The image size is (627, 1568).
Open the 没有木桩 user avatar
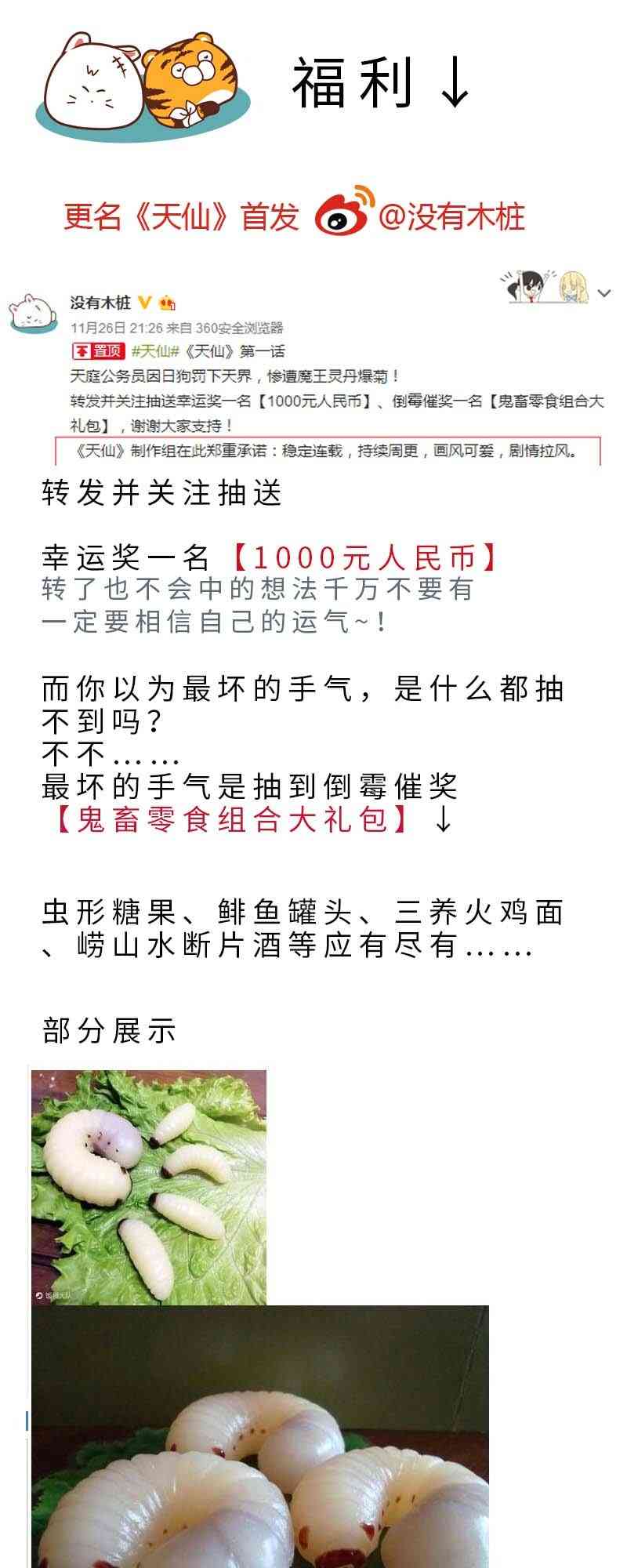point(34,312)
